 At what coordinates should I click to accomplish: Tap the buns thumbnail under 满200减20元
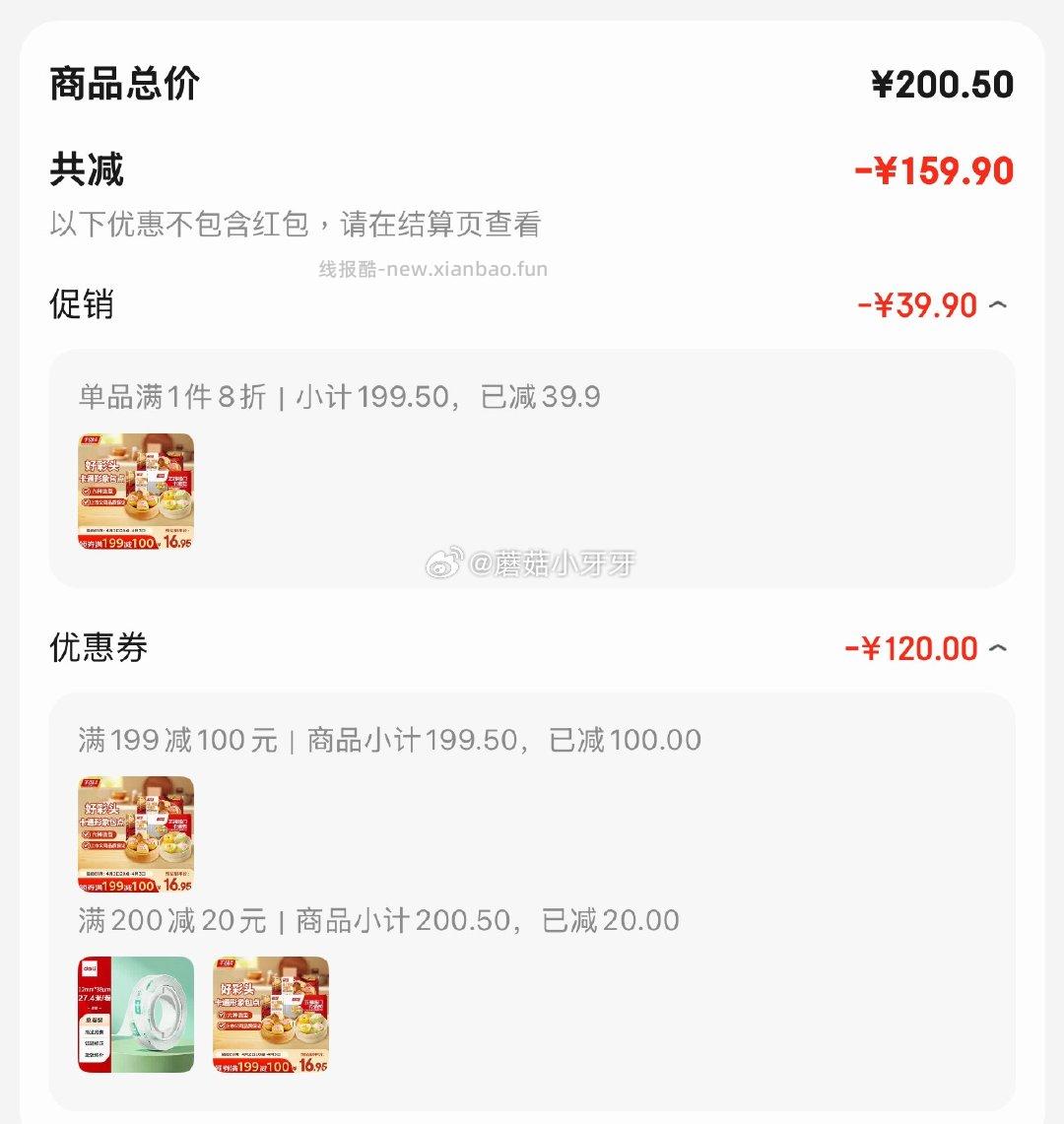tap(271, 1016)
